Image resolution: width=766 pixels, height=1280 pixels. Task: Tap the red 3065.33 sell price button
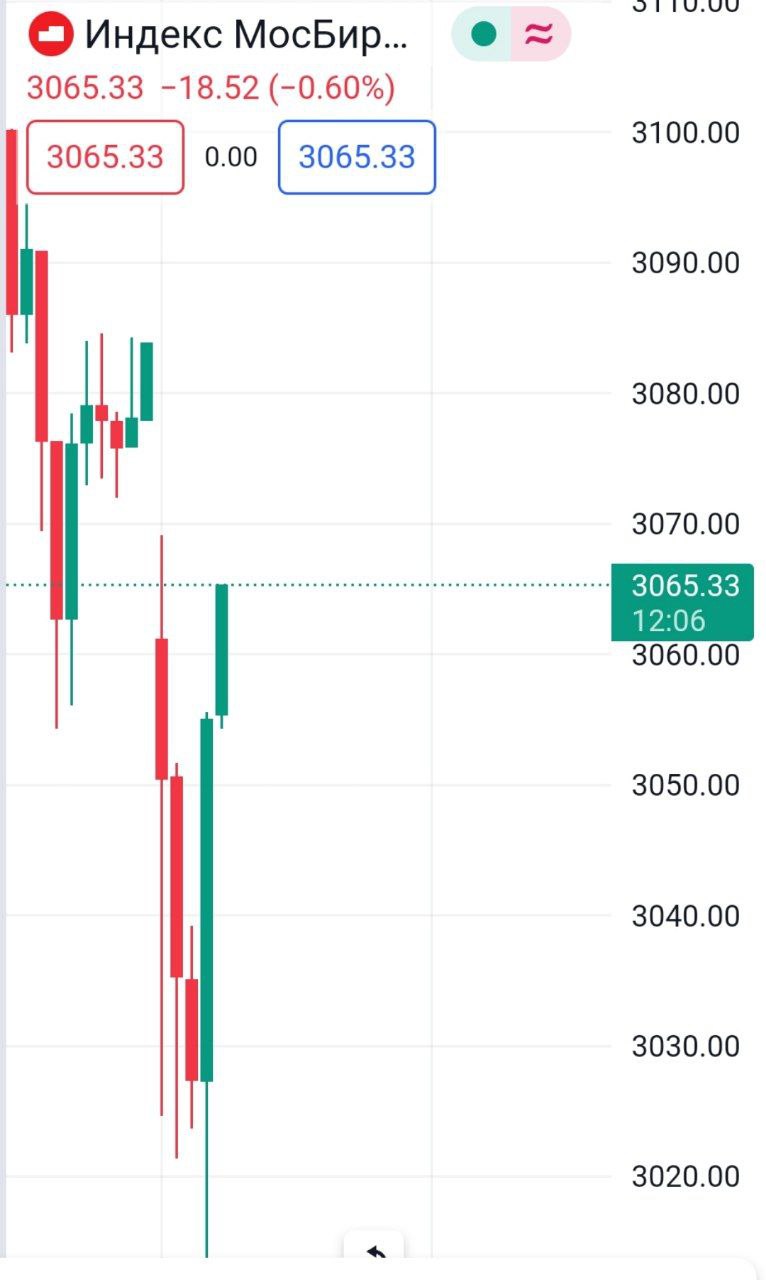[105, 157]
